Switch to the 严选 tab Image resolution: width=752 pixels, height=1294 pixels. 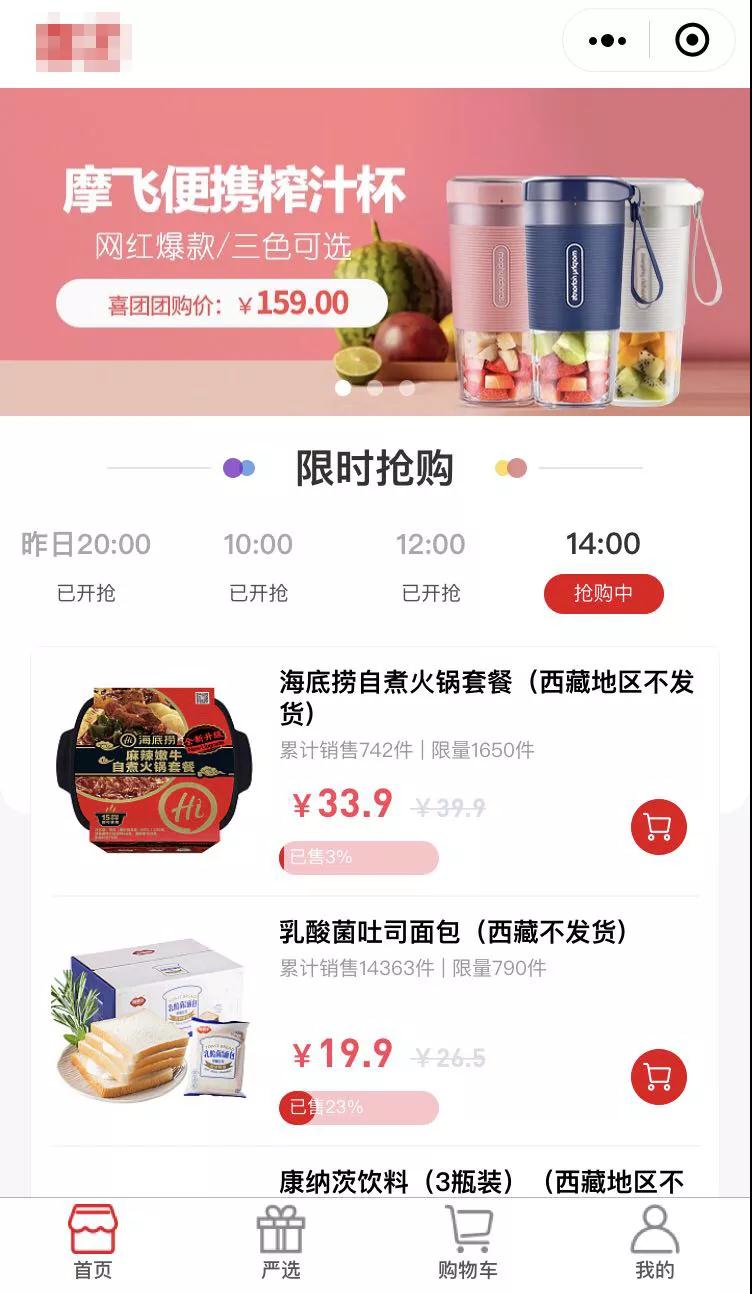281,1243
